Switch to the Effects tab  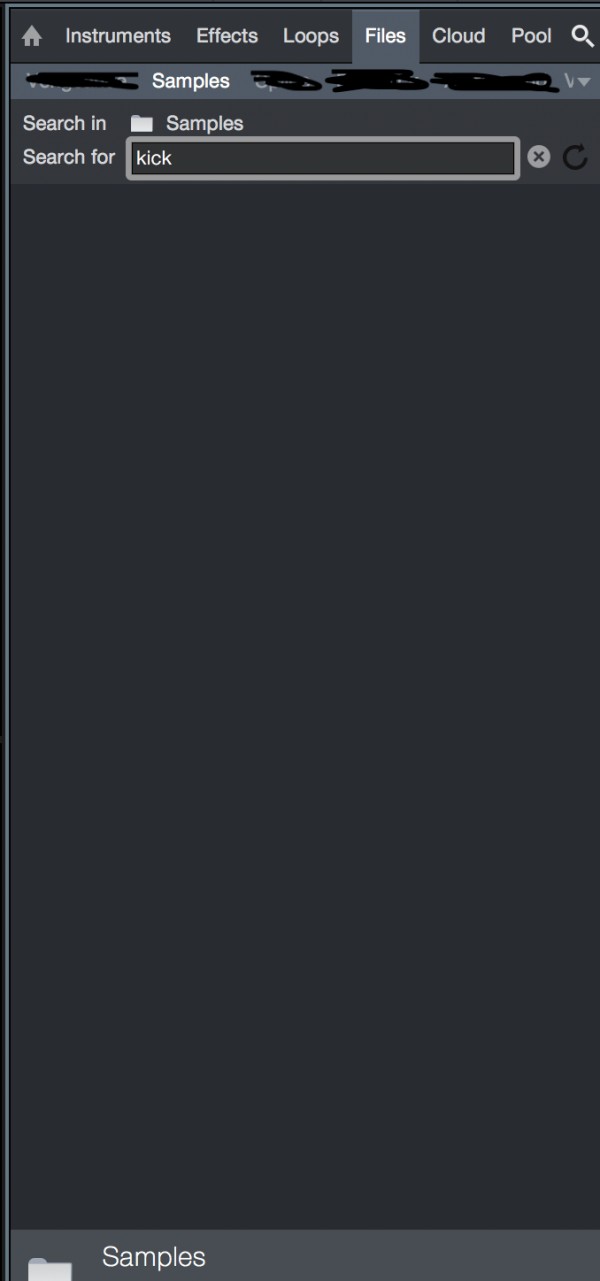pos(227,36)
